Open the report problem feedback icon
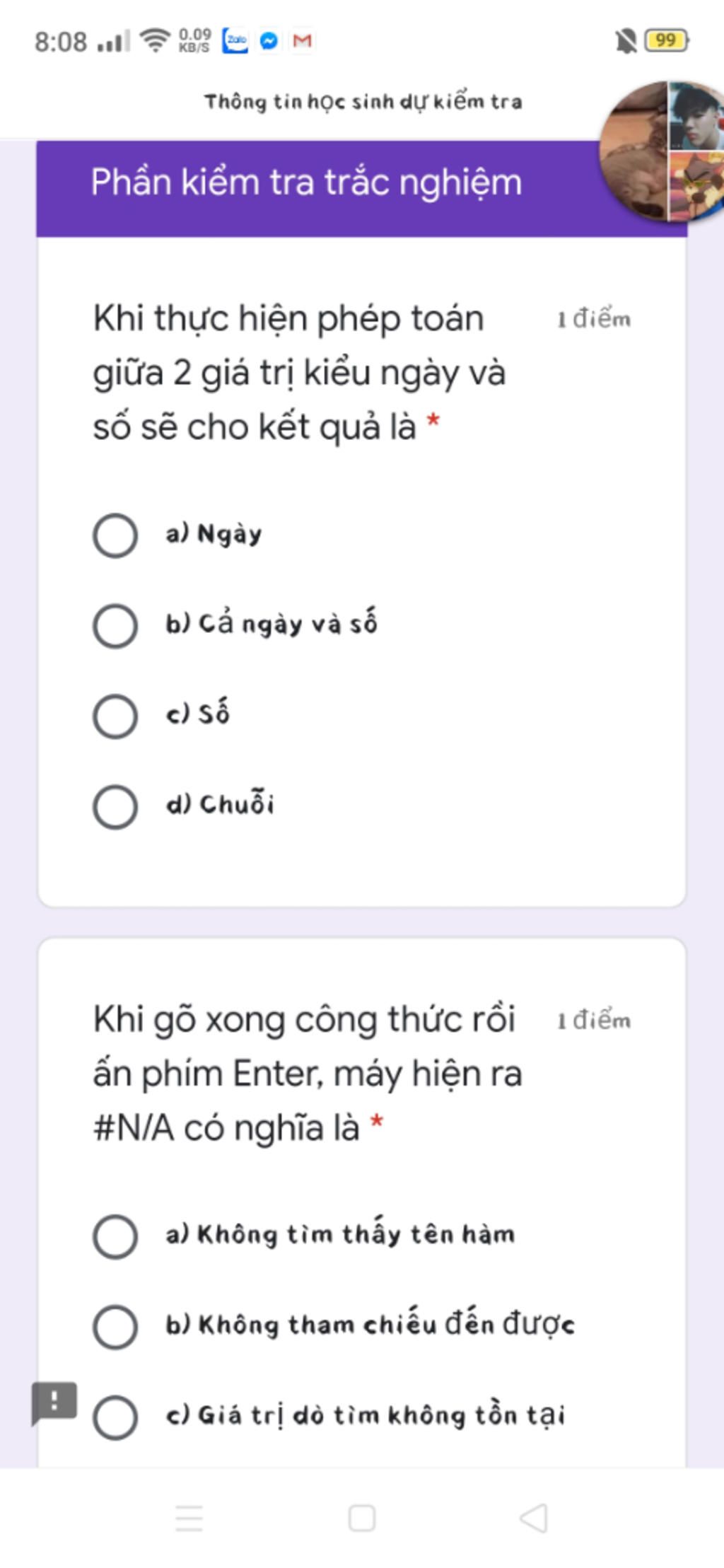 click(54, 1401)
